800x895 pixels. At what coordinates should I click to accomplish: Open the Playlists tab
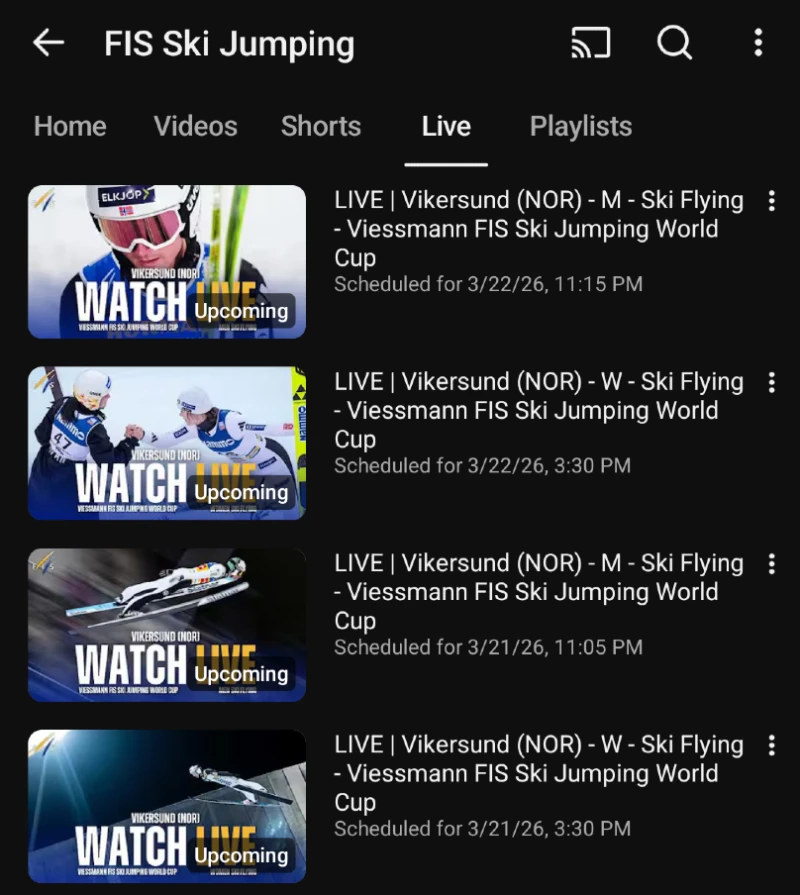coord(580,126)
